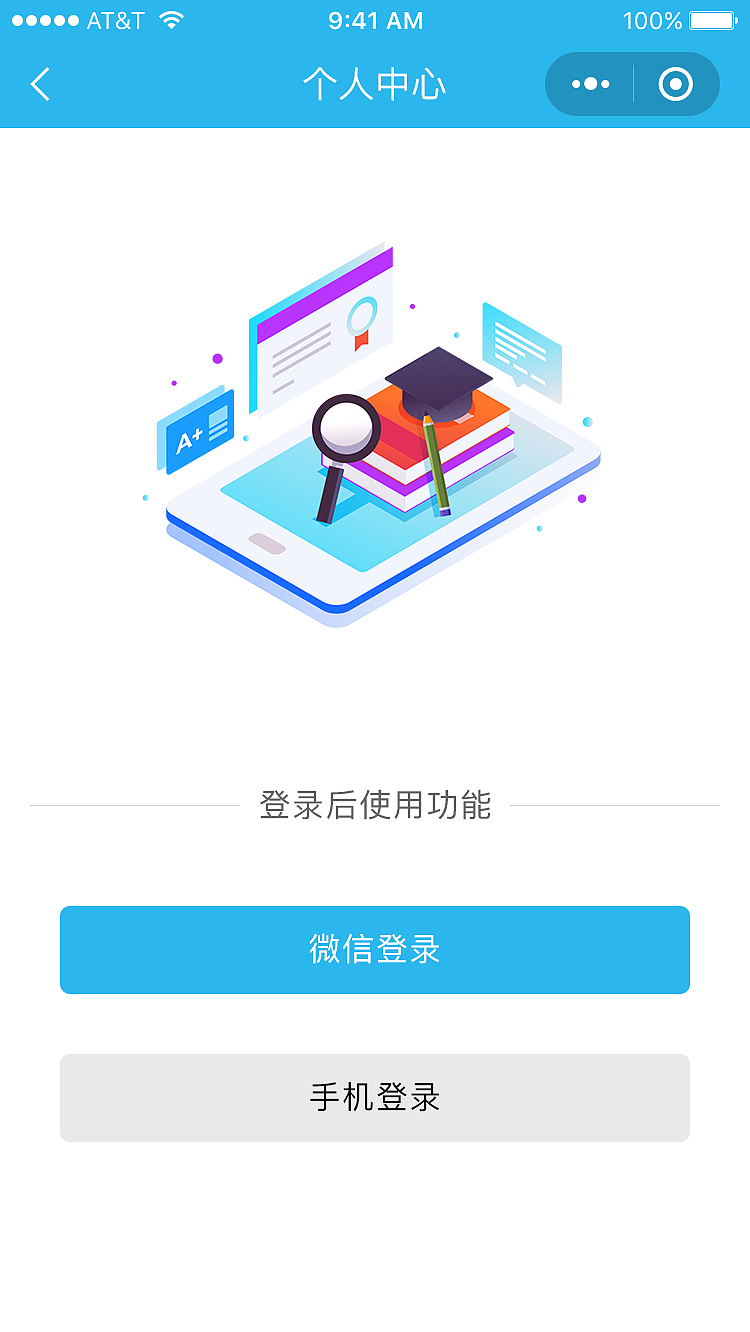Tap the 手机登录 phone login button
This screenshot has height=1332, width=750.
pyautogui.click(x=374, y=1097)
